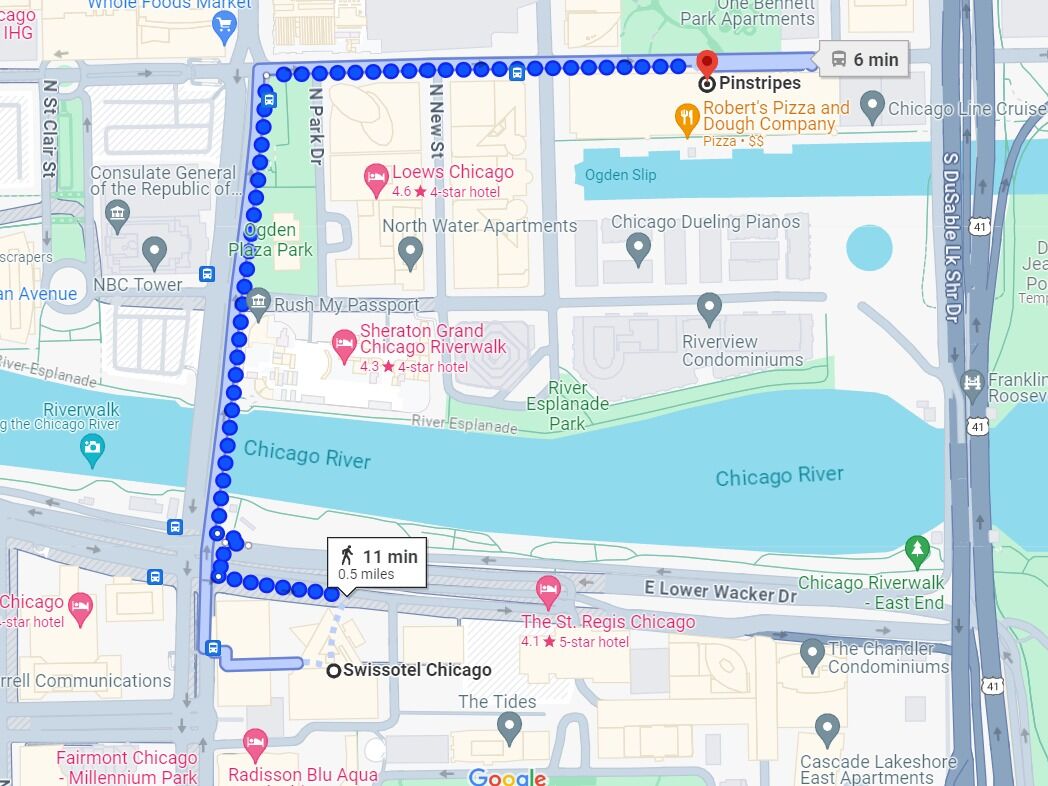Open the Whole Foods Market shopping marker
1048x786 pixels.
[224, 26]
